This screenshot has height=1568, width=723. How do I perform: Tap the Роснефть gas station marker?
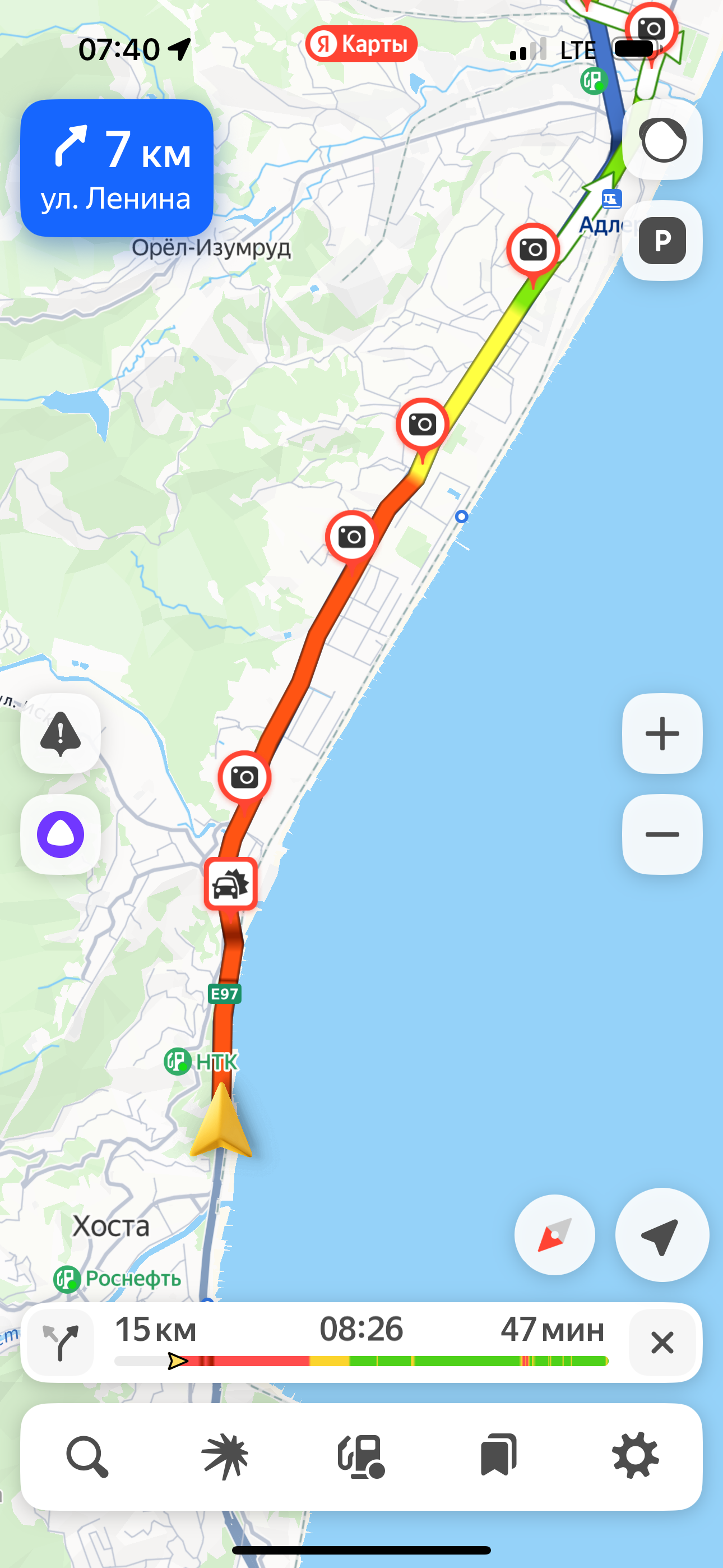[x=118, y=1279]
